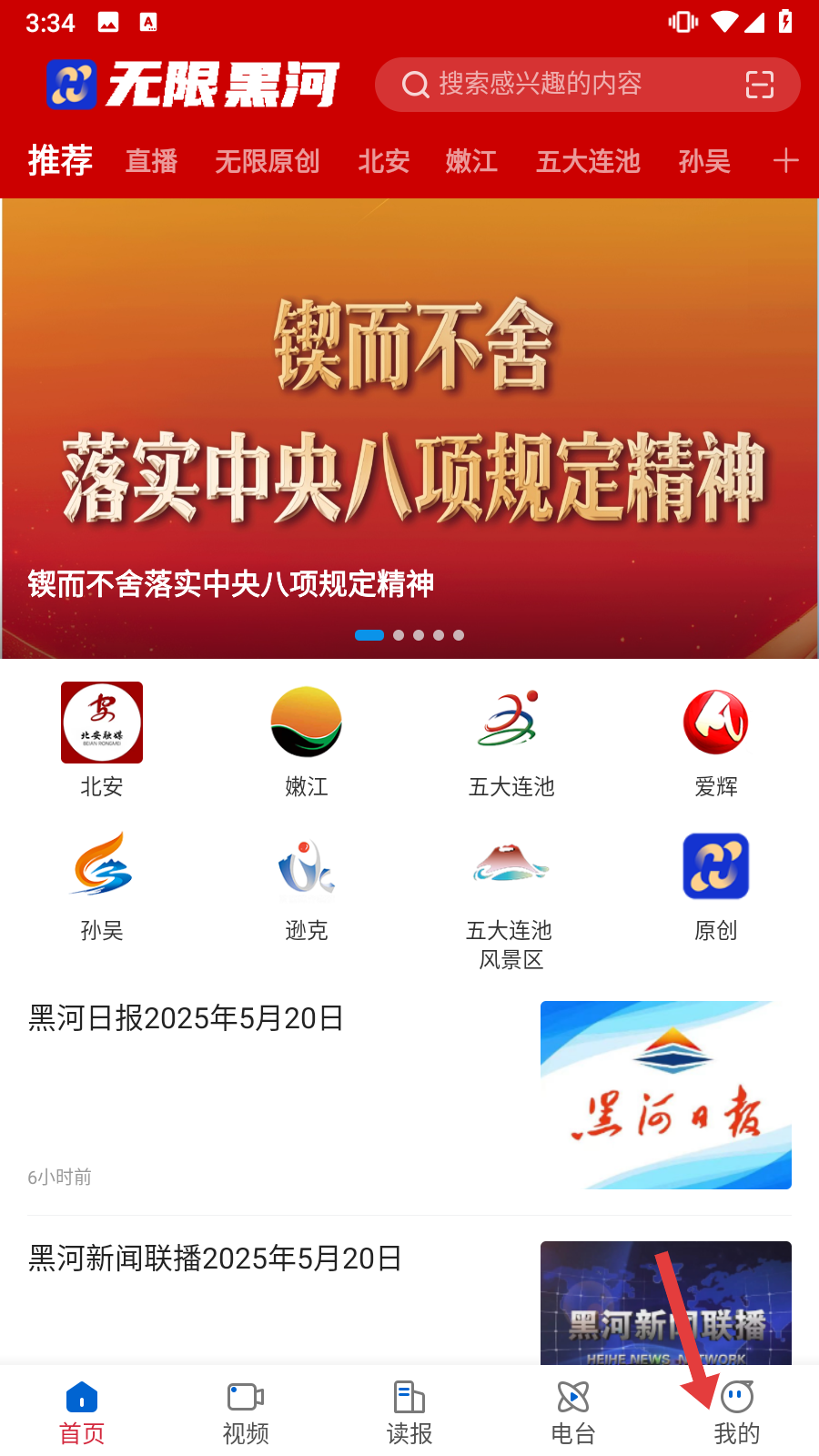Image resolution: width=819 pixels, height=1456 pixels.
Task: Open the 原创 channel icon
Action: [716, 867]
